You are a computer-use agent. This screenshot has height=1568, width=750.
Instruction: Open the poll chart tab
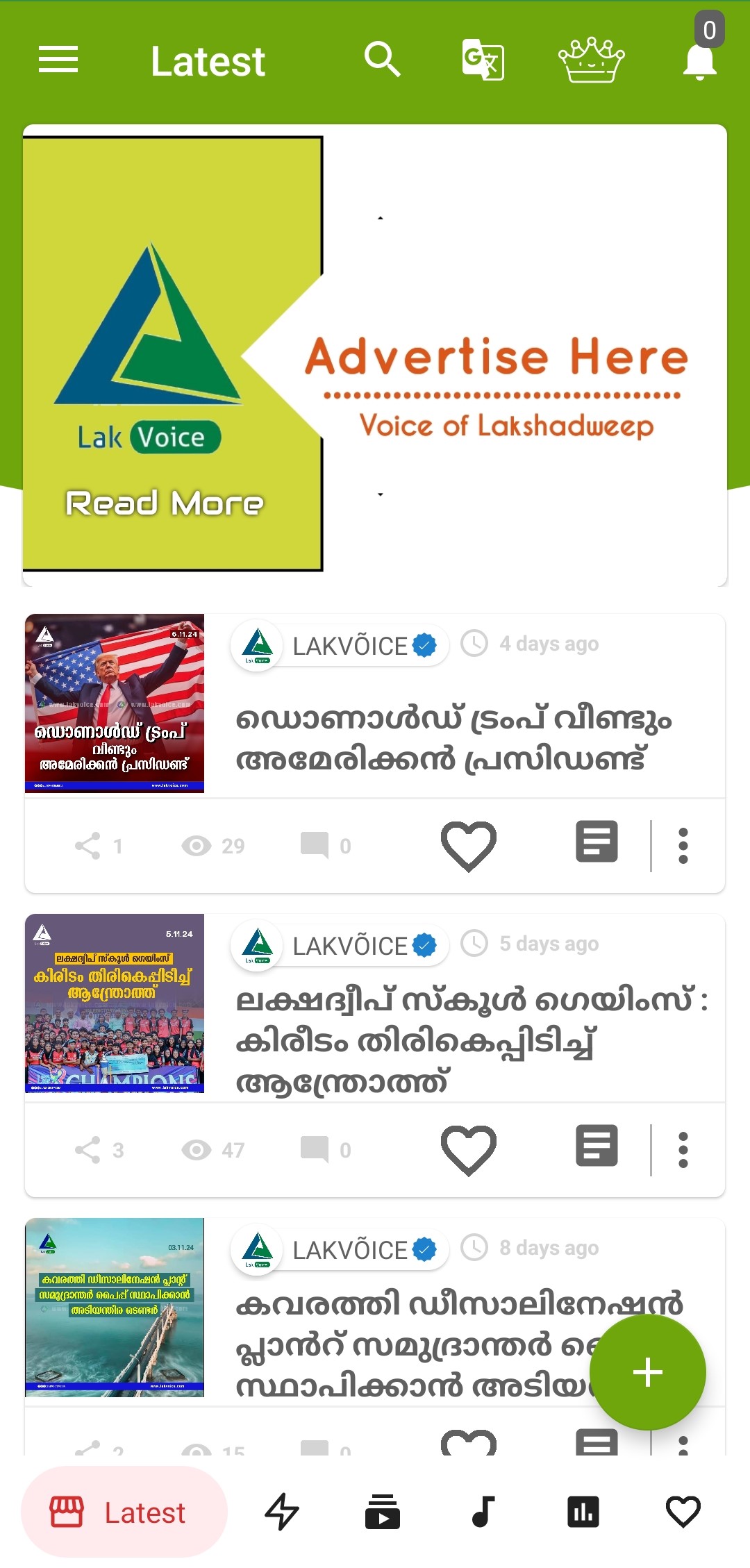[583, 1512]
